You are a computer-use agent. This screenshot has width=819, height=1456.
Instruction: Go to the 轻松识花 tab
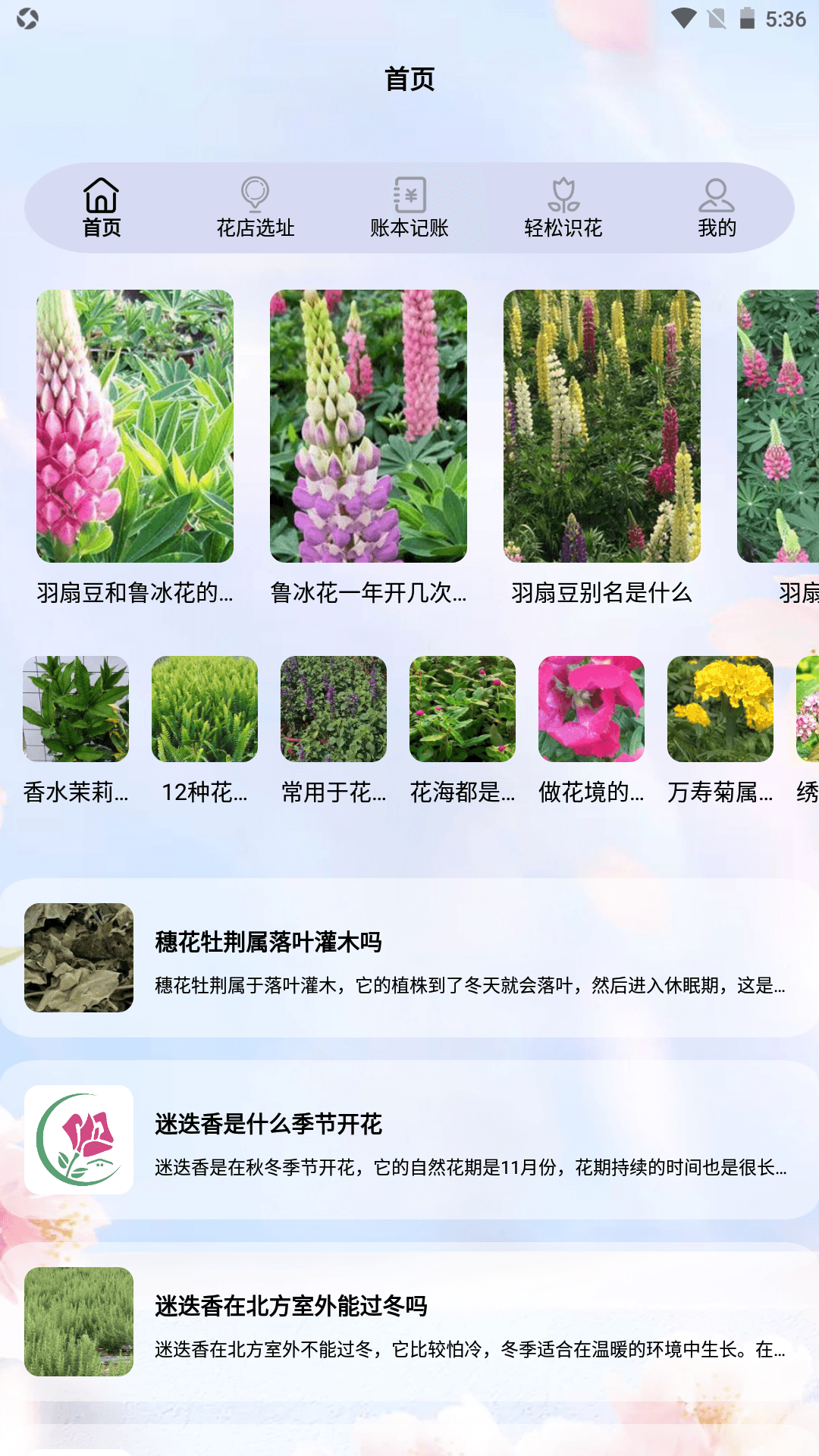pyautogui.click(x=563, y=208)
